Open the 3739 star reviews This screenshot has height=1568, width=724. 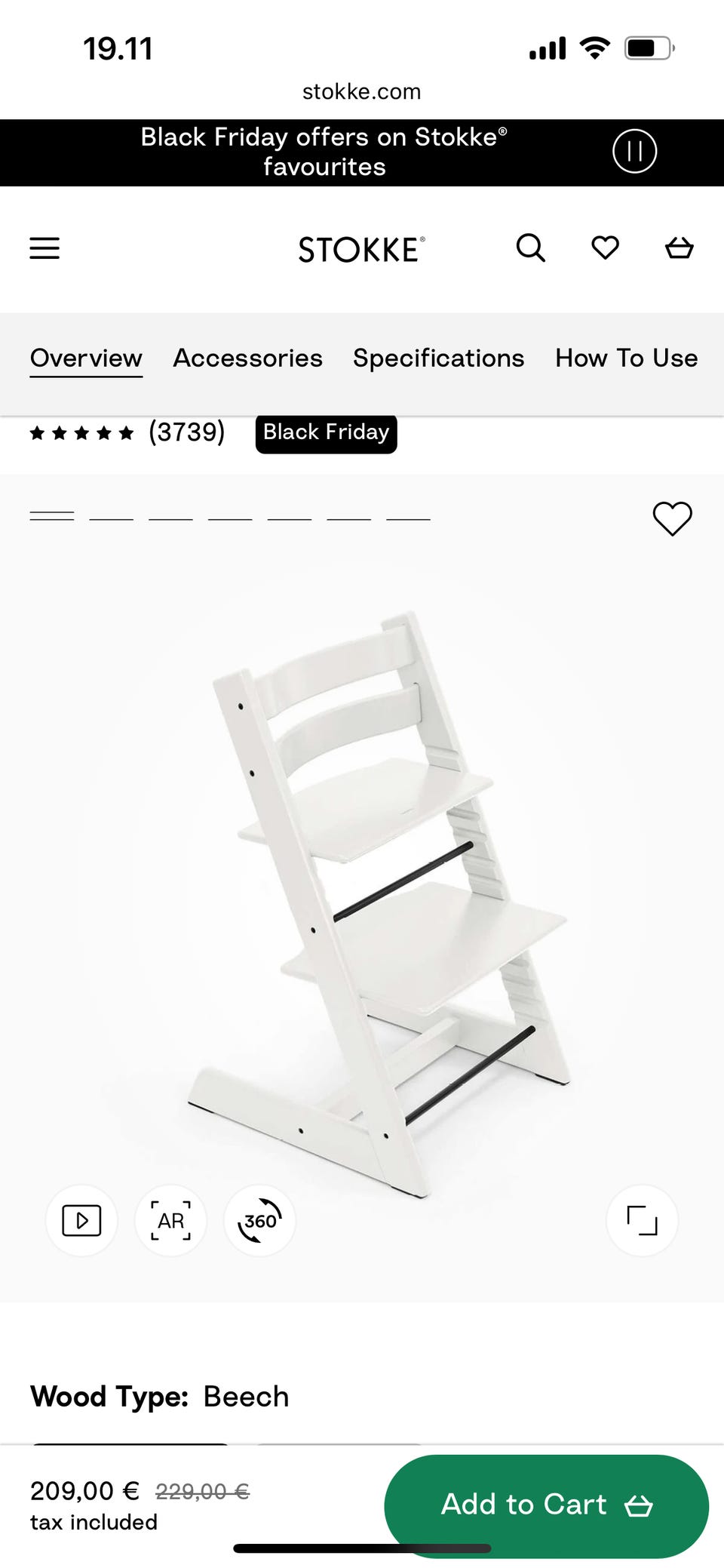pyautogui.click(x=127, y=432)
